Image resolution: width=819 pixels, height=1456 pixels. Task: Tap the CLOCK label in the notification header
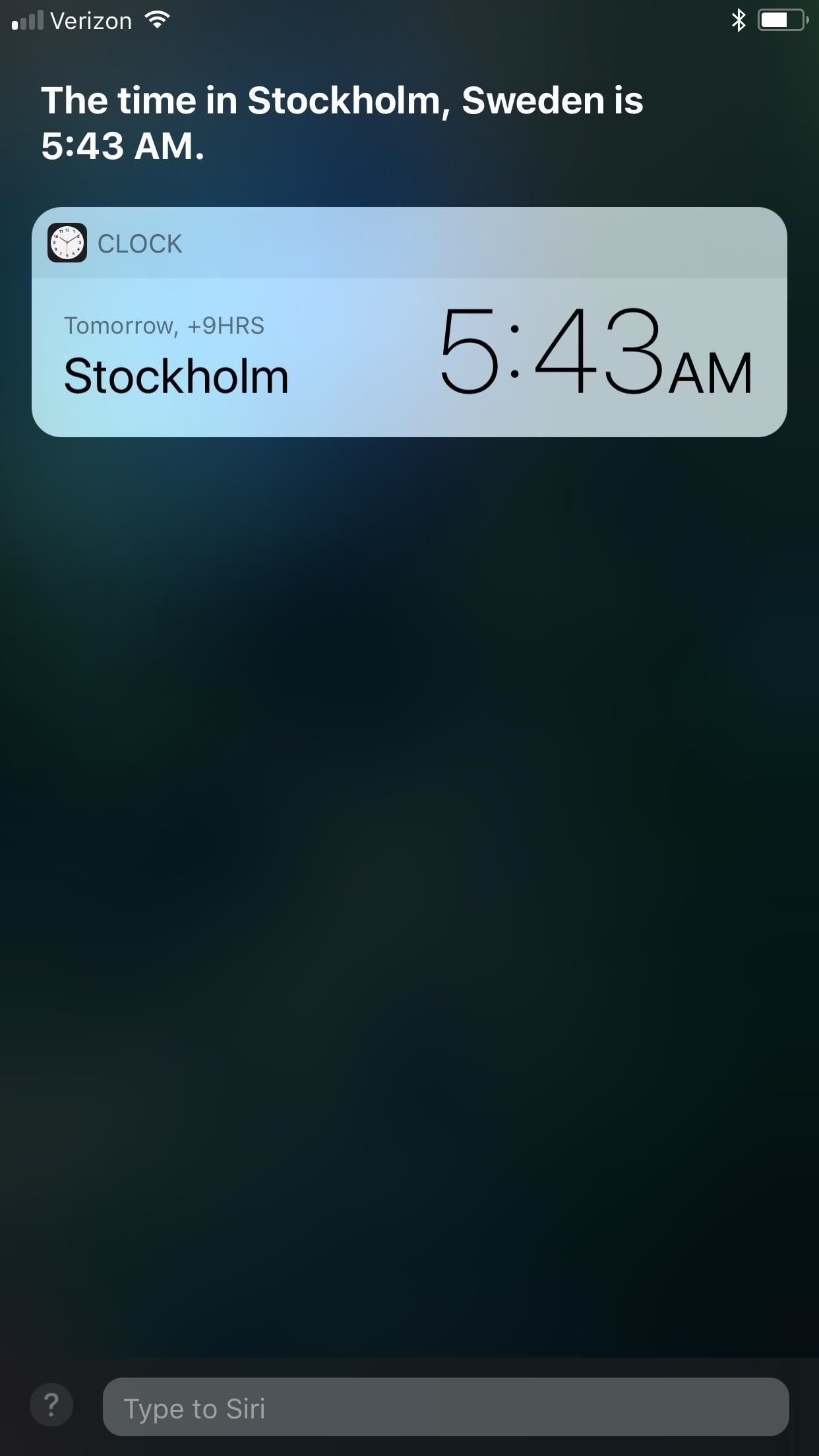coord(140,243)
